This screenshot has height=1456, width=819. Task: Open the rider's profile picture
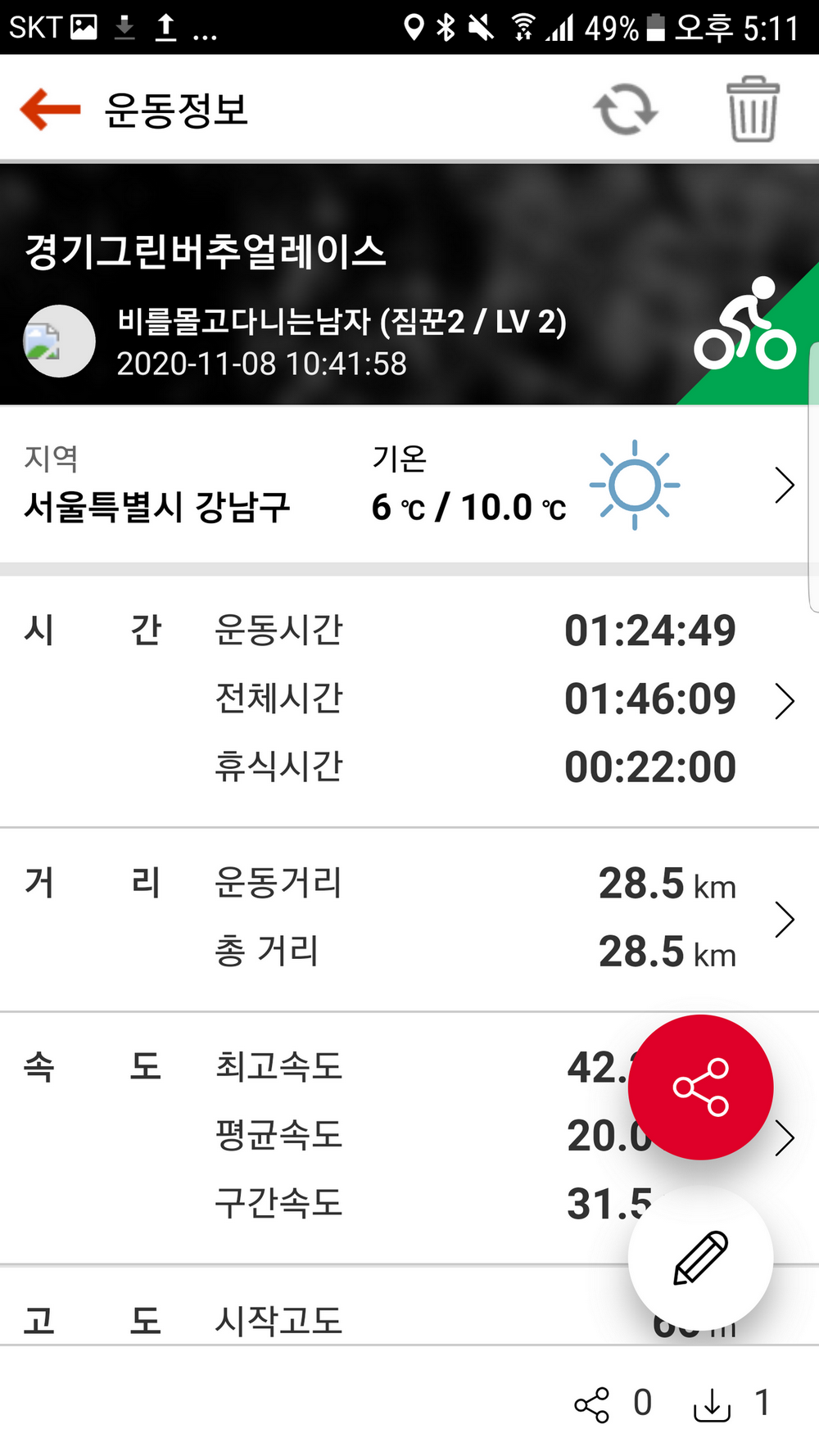pos(59,341)
